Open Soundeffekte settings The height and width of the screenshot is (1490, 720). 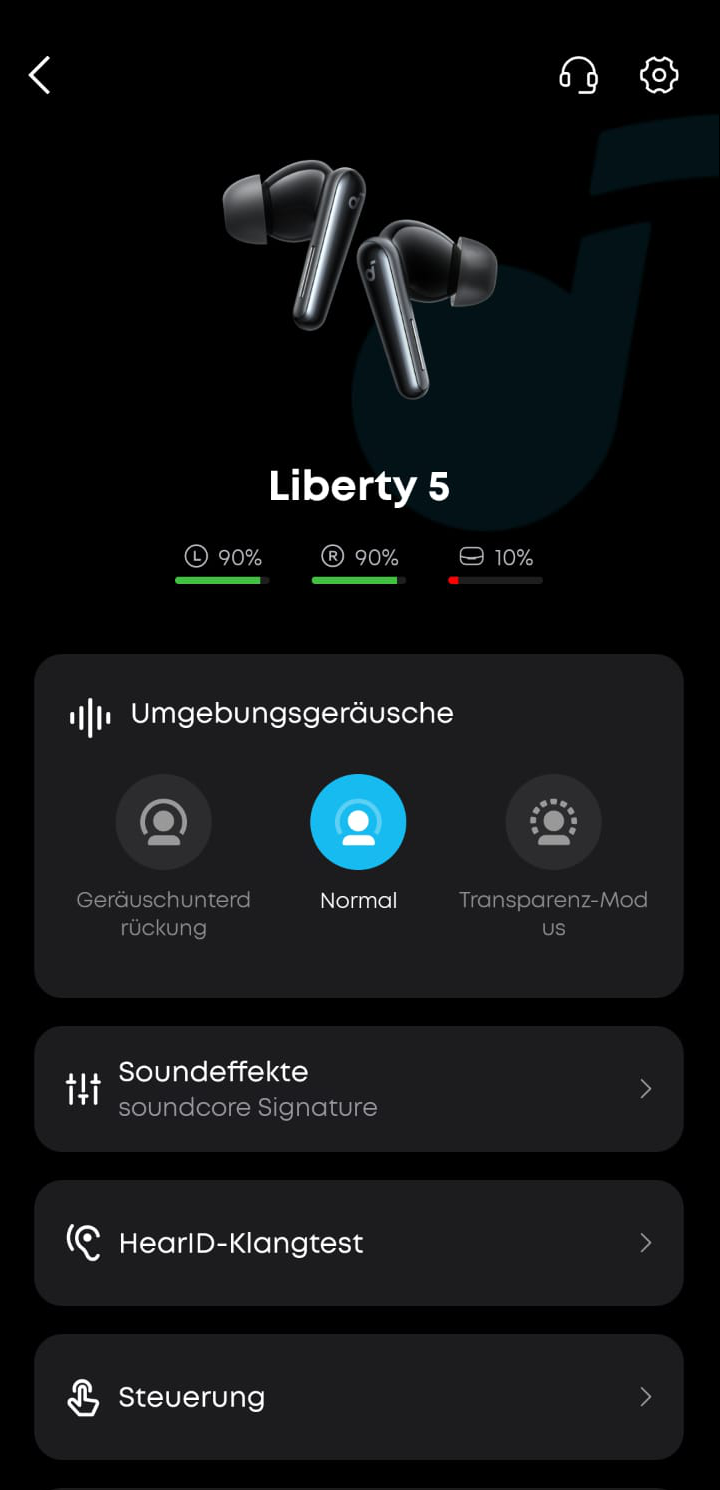point(358,1088)
